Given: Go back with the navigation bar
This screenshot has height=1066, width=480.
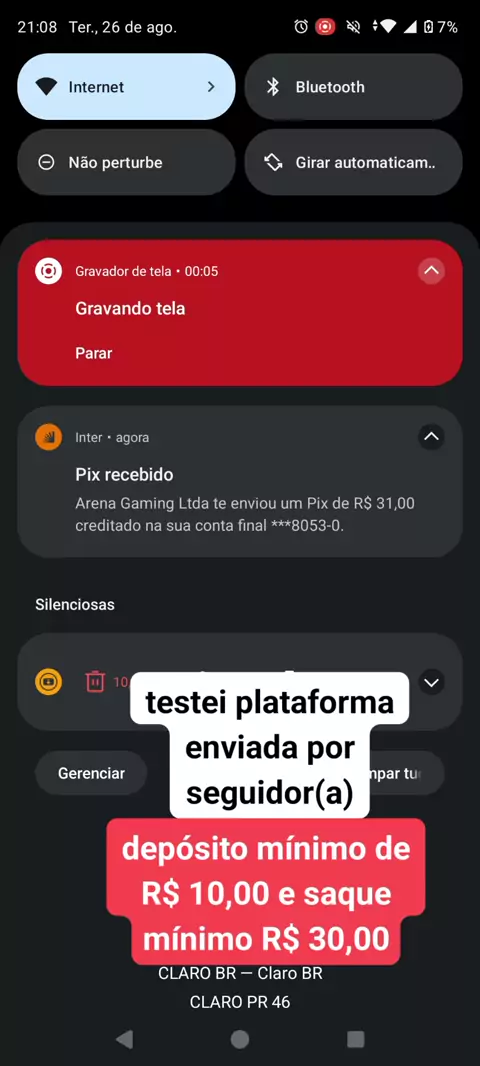Looking at the screenshot, I should click(124, 1039).
